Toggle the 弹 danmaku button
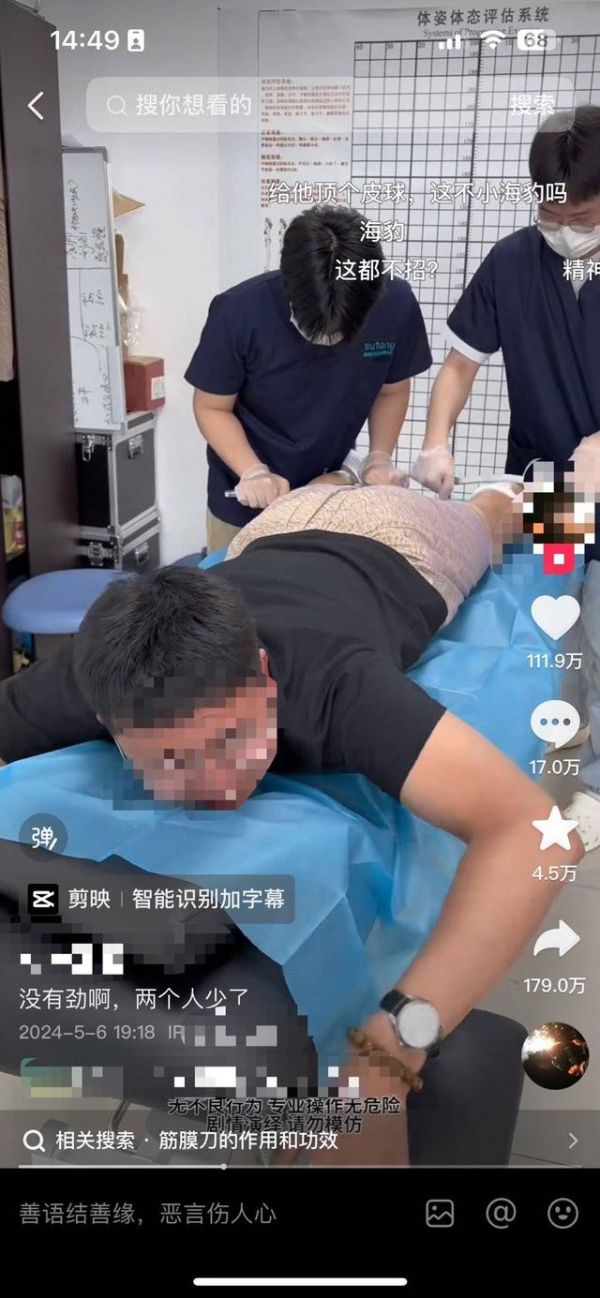600x1298 pixels. click(43, 838)
